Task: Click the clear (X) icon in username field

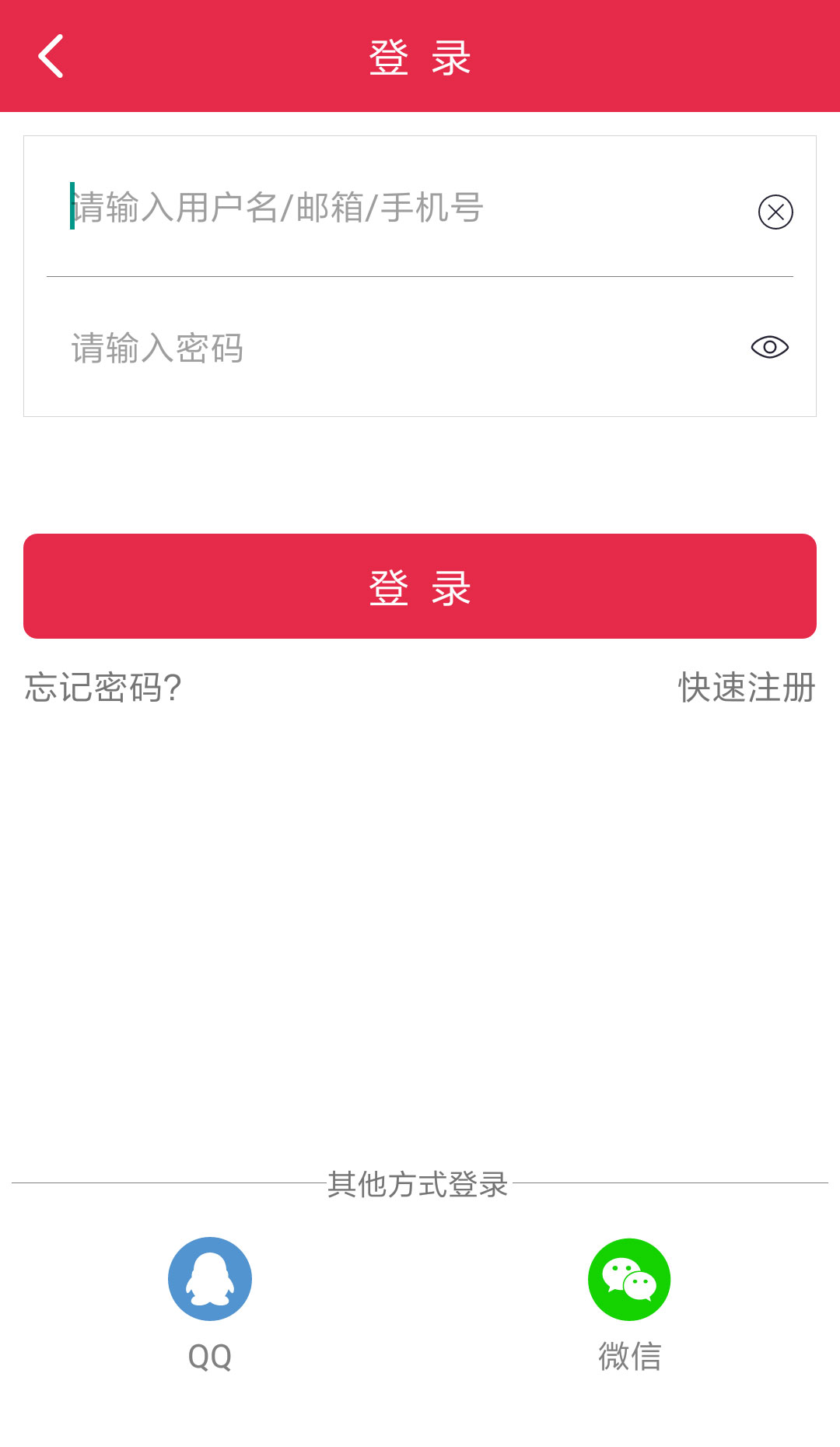Action: 773,212
